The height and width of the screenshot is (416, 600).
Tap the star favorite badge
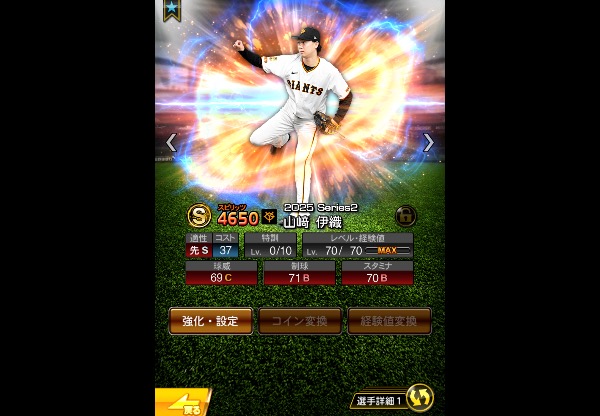(171, 10)
